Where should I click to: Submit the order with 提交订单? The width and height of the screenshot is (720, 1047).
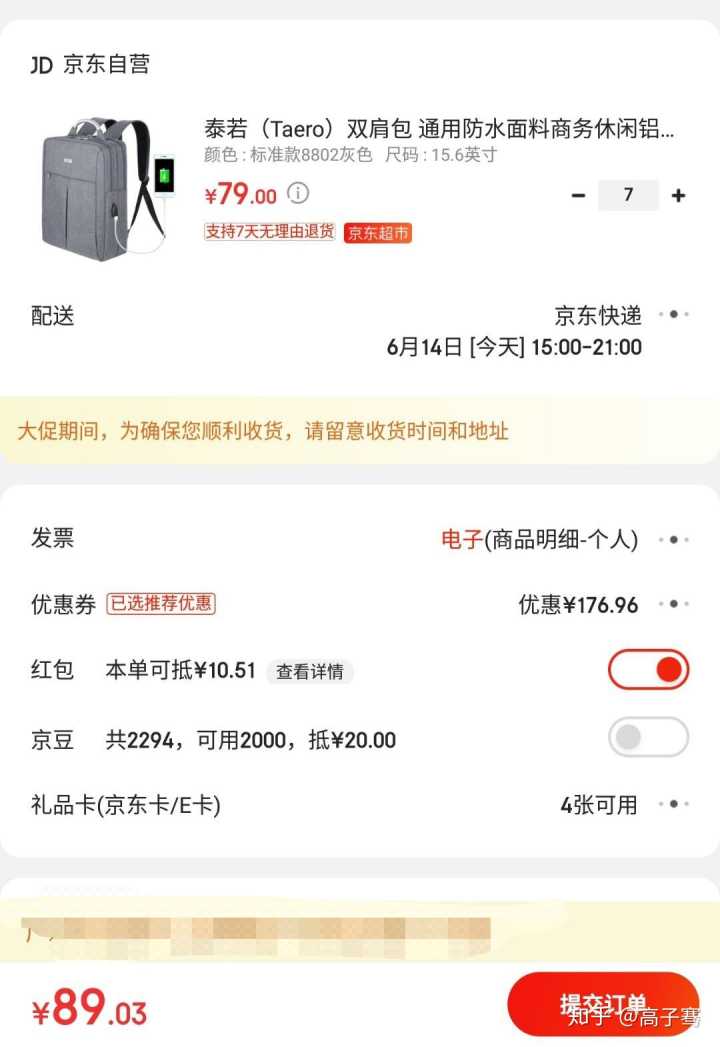pyautogui.click(x=602, y=1003)
